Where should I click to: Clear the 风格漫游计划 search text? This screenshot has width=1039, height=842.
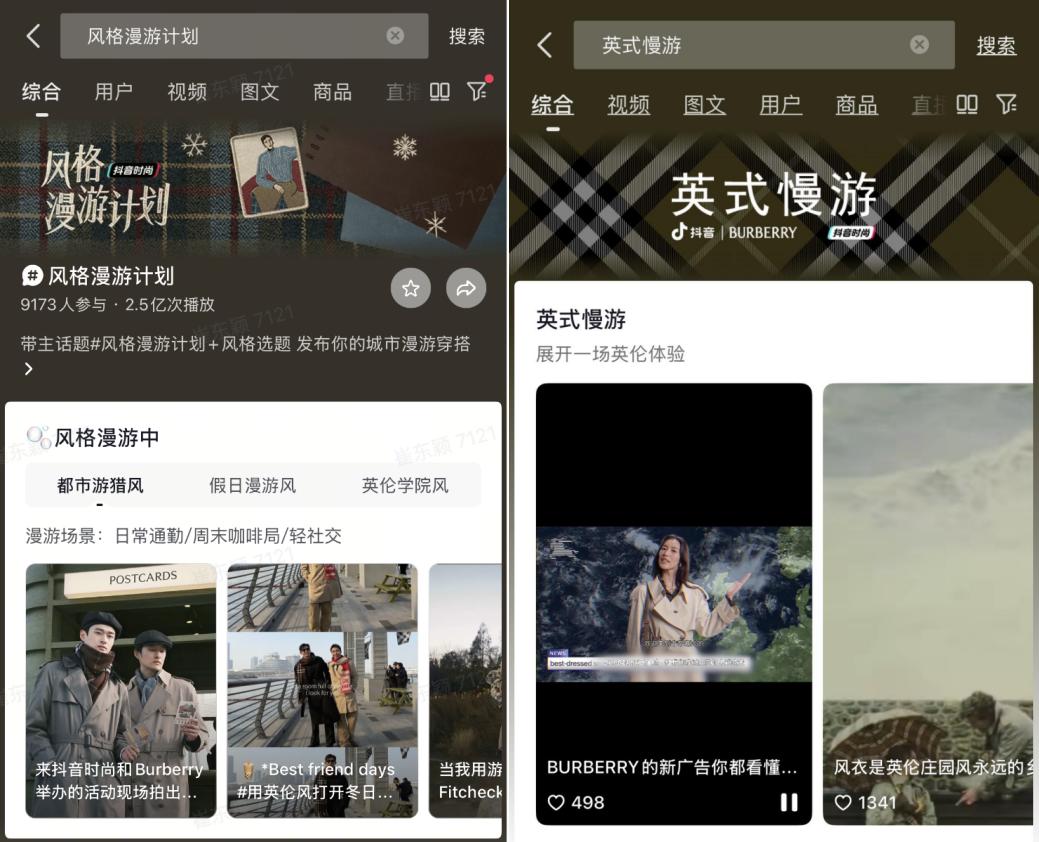click(x=395, y=36)
